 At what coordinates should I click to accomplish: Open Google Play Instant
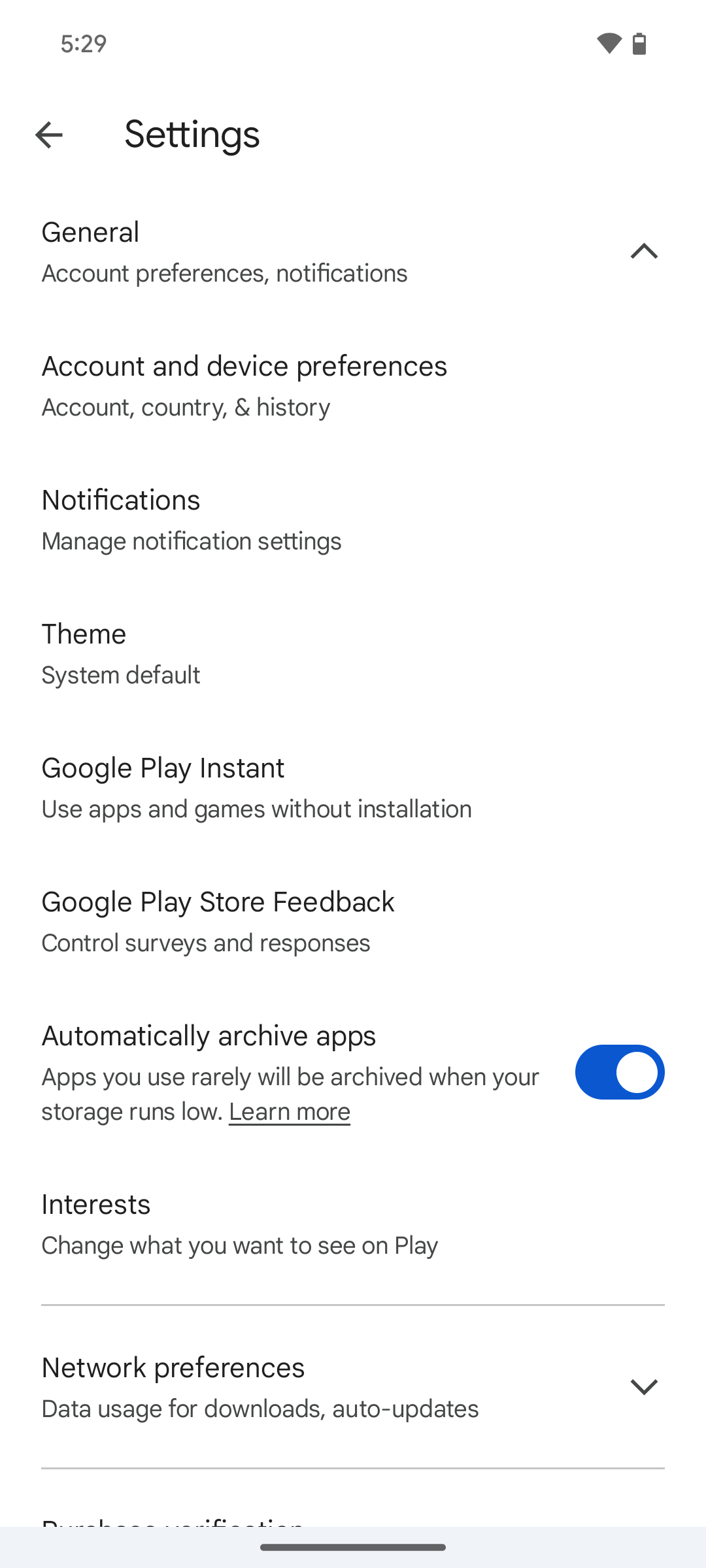point(256,787)
